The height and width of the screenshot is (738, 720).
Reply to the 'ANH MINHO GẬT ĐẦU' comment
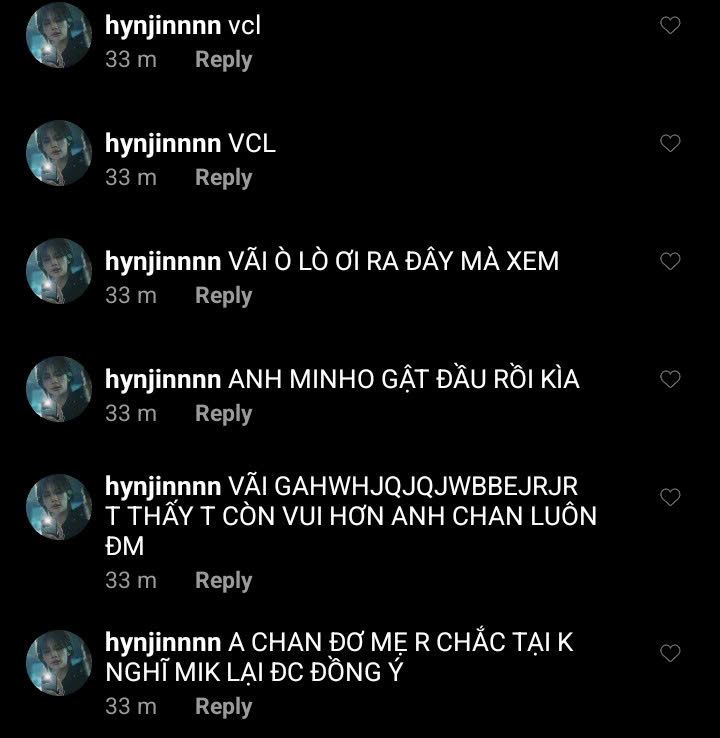tap(223, 413)
